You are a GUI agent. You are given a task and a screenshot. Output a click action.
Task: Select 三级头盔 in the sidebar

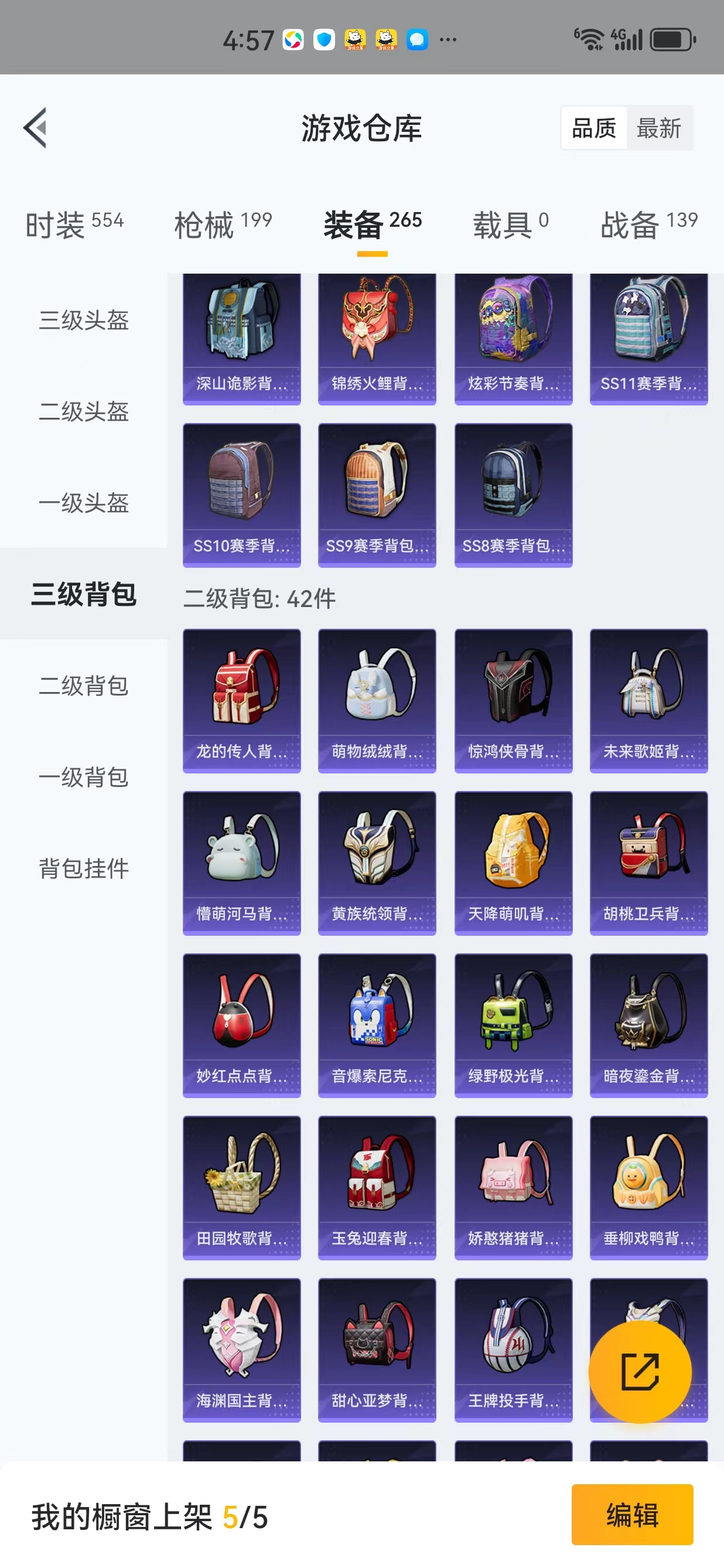[84, 320]
